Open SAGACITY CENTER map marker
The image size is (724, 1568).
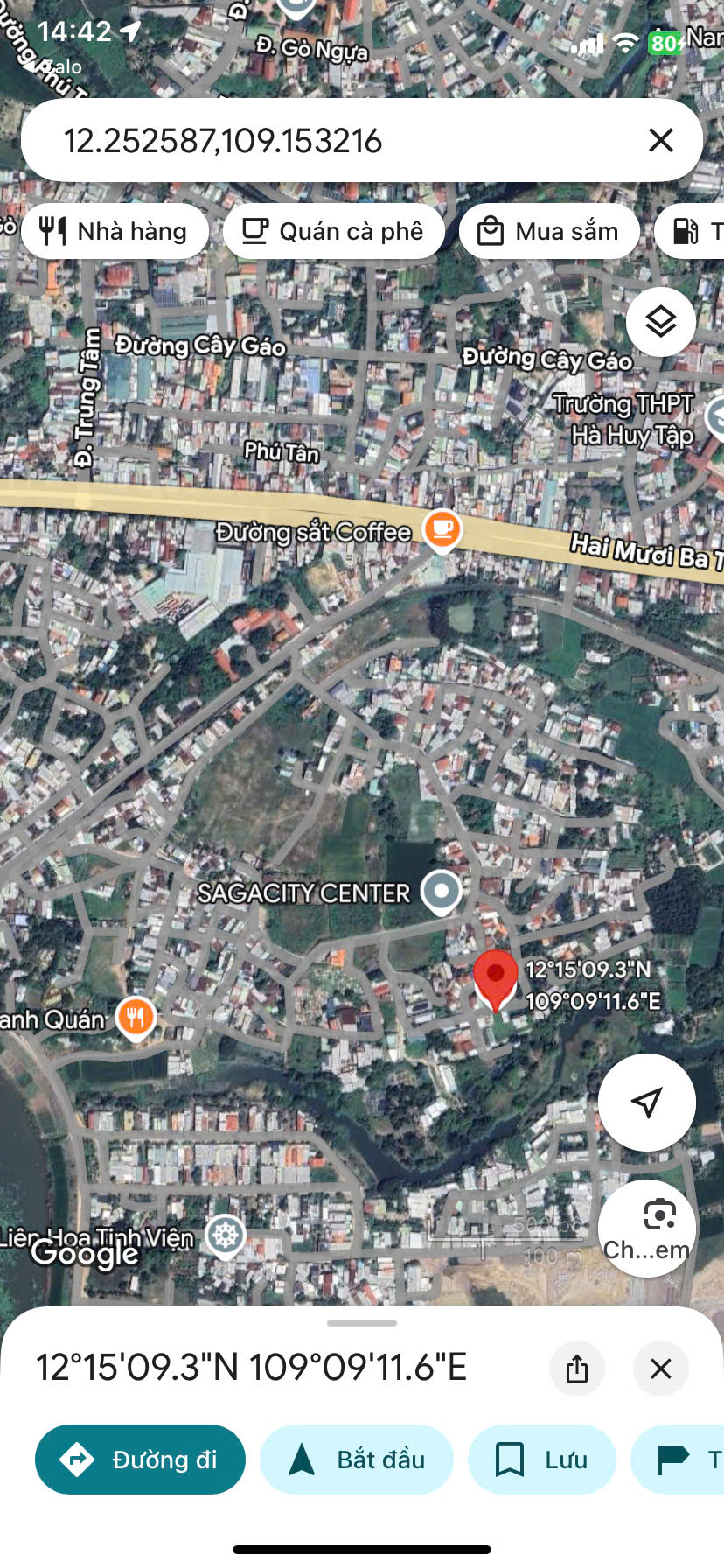[442, 892]
